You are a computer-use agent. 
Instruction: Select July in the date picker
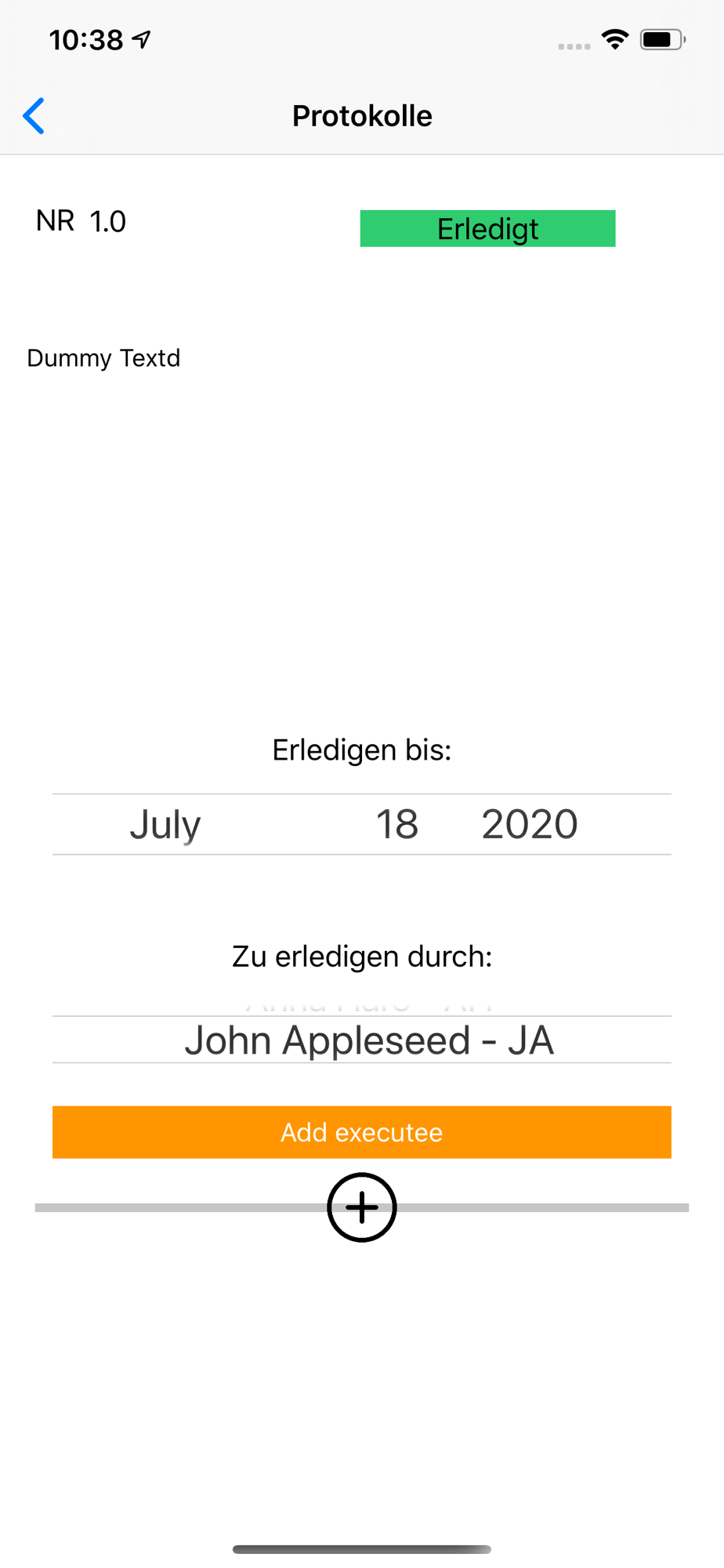click(165, 825)
